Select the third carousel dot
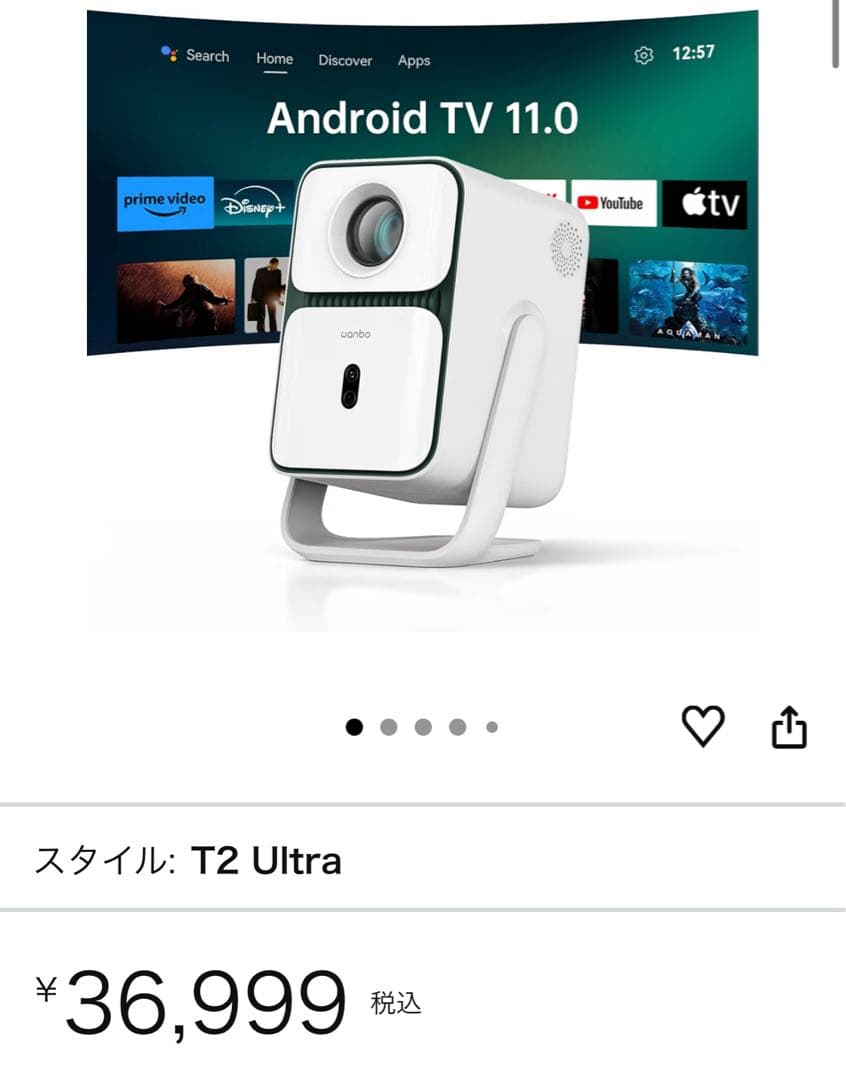The image size is (846, 1080). point(421,727)
